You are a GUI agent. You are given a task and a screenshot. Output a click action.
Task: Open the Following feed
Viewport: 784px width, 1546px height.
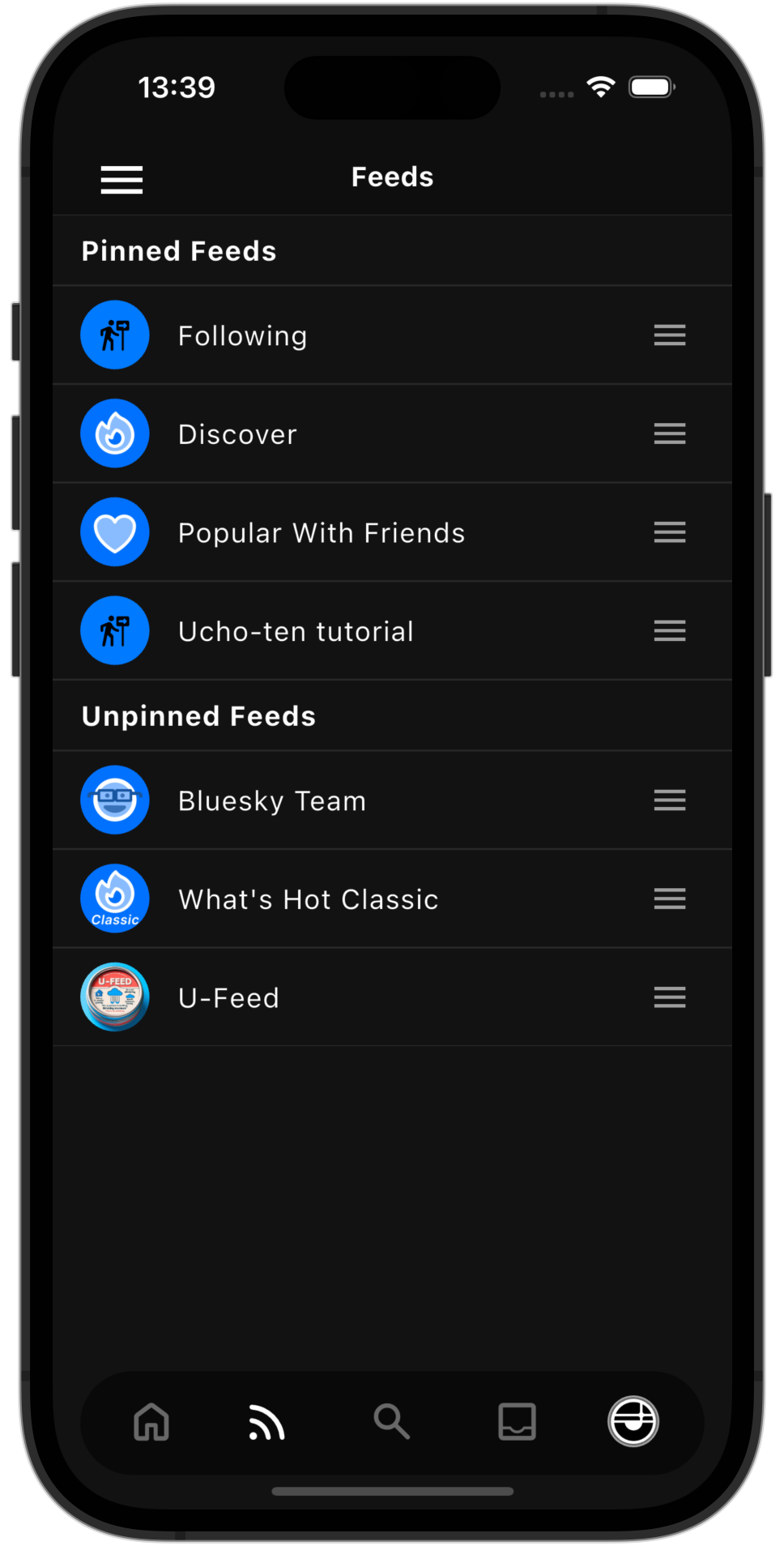point(242,335)
